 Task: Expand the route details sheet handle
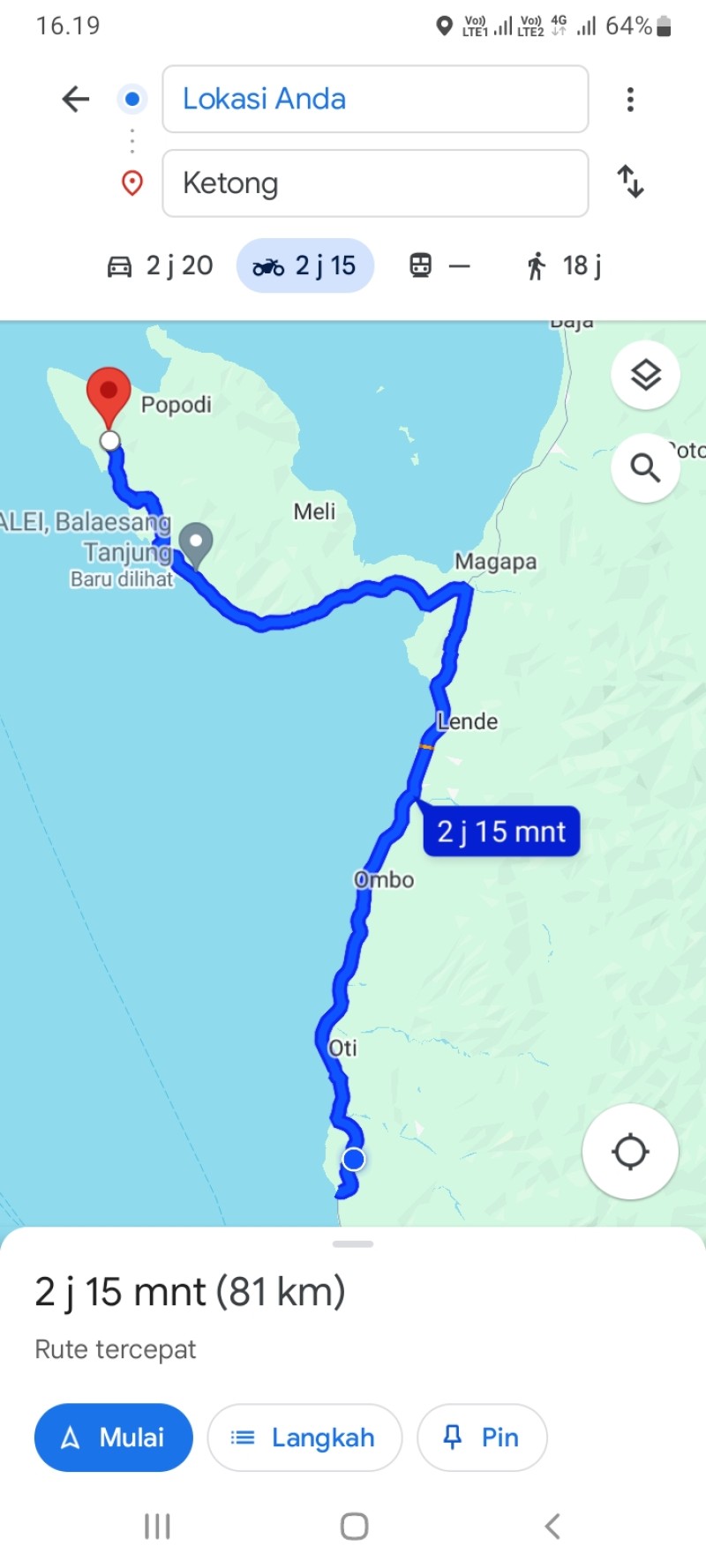pyautogui.click(x=353, y=1243)
